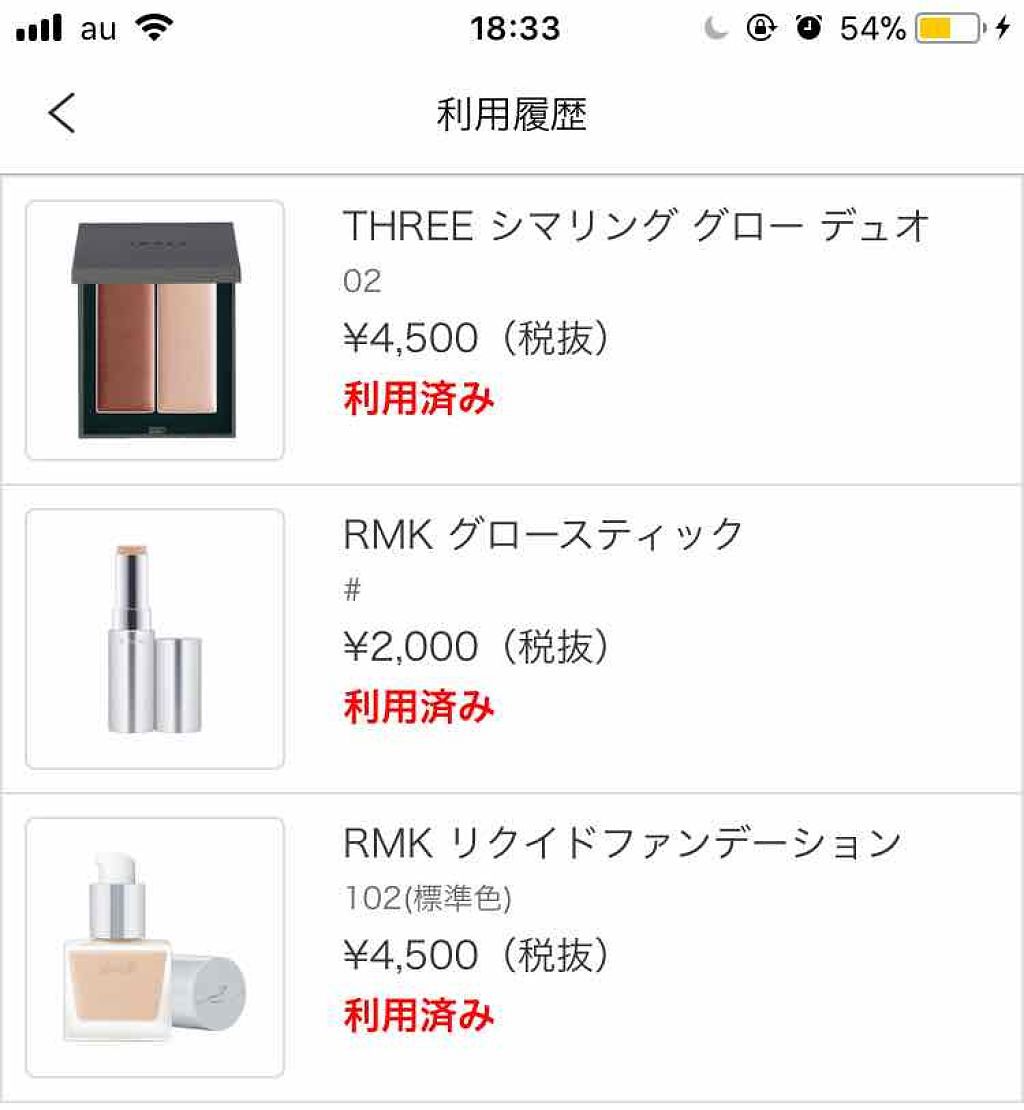Tap the cellular signal strength icon
The width and height of the screenshot is (1024, 1110).
37,27
